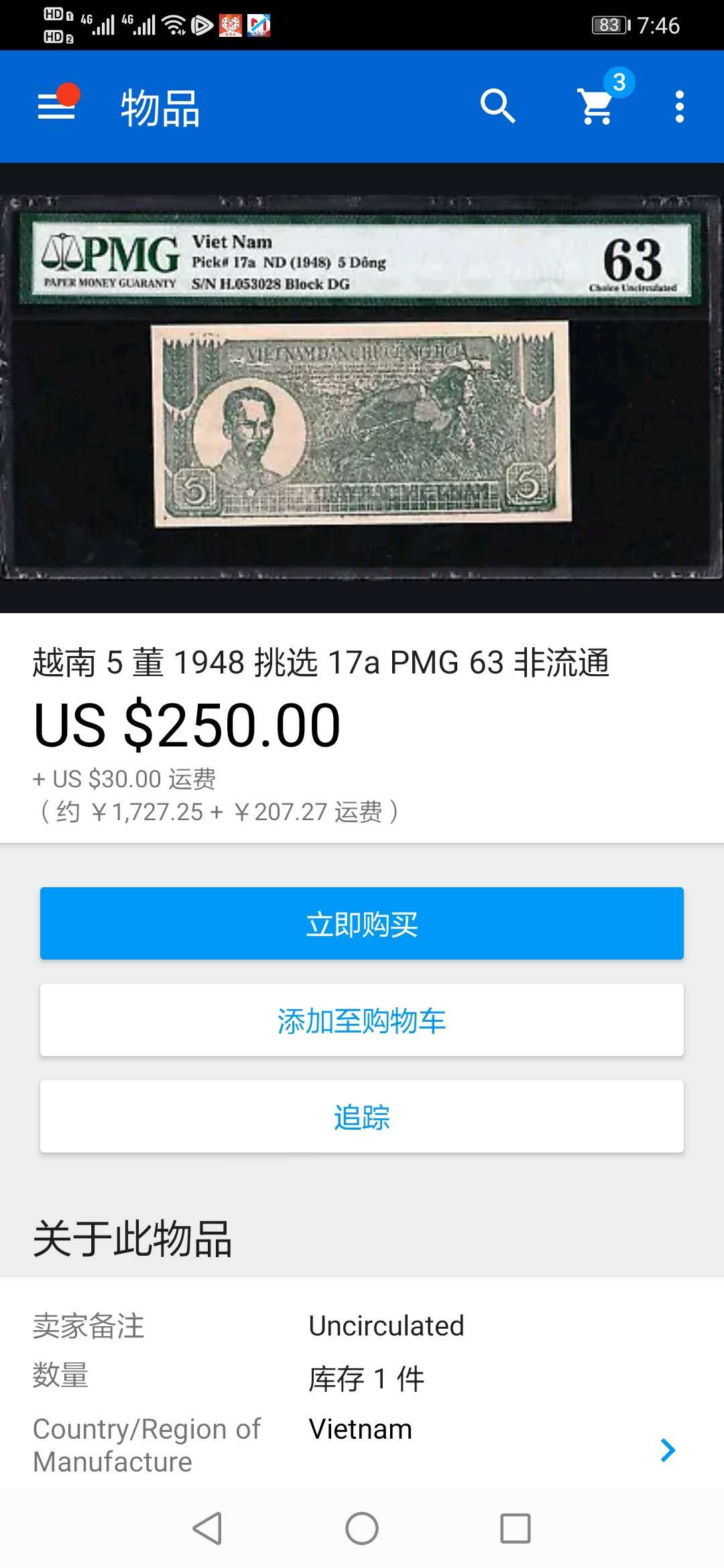Tap the US $30.00 shipping fee line
The height and width of the screenshot is (1568, 724).
(126, 779)
